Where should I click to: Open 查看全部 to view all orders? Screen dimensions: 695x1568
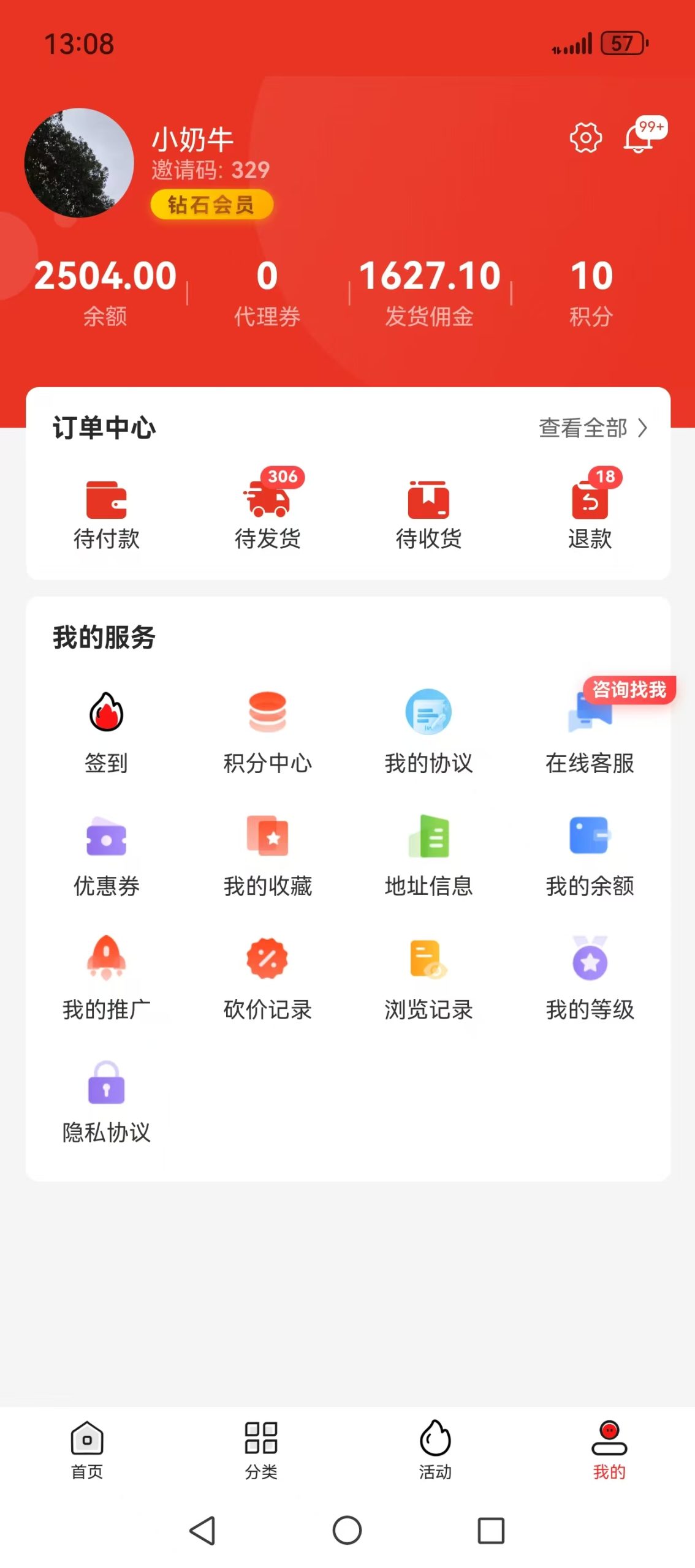coord(593,428)
